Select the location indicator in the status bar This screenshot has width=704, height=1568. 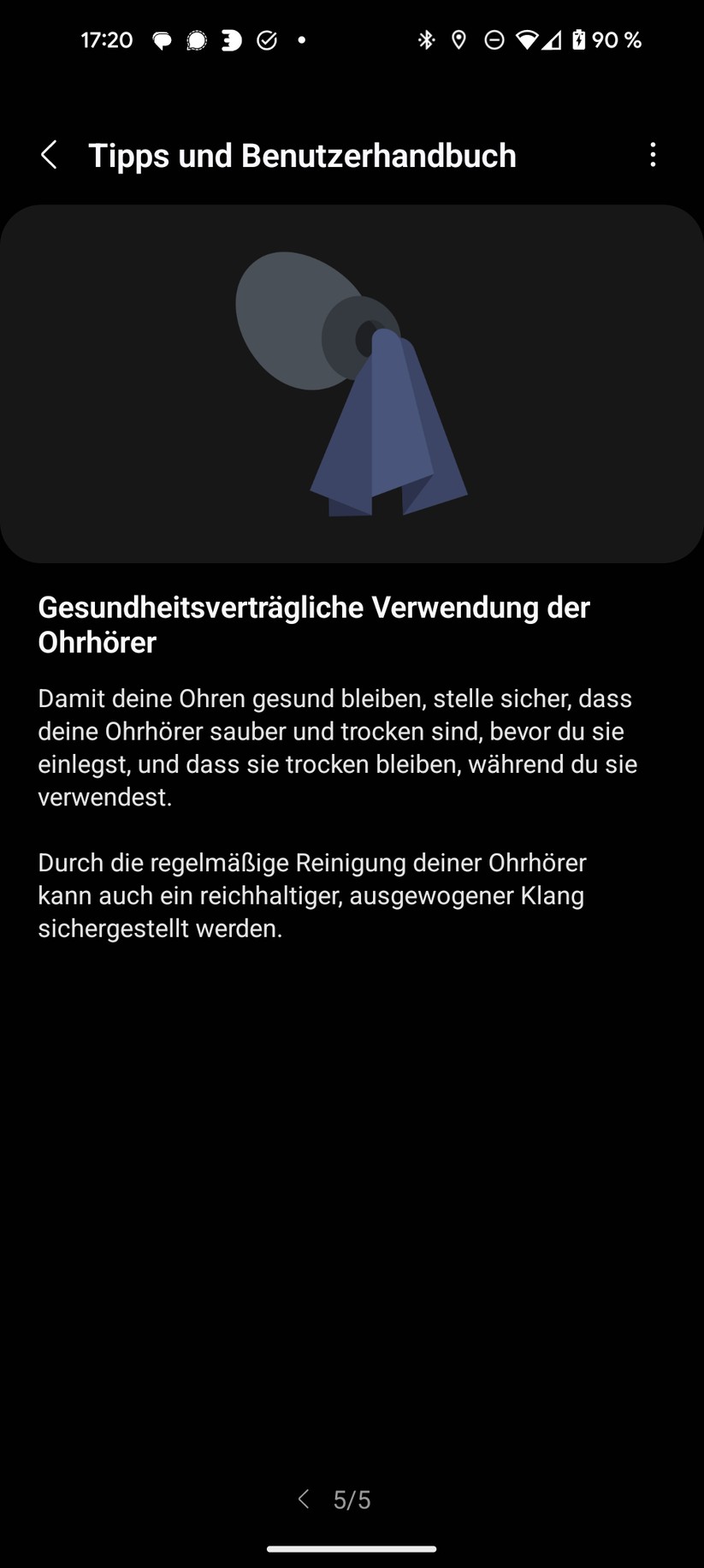459,39
